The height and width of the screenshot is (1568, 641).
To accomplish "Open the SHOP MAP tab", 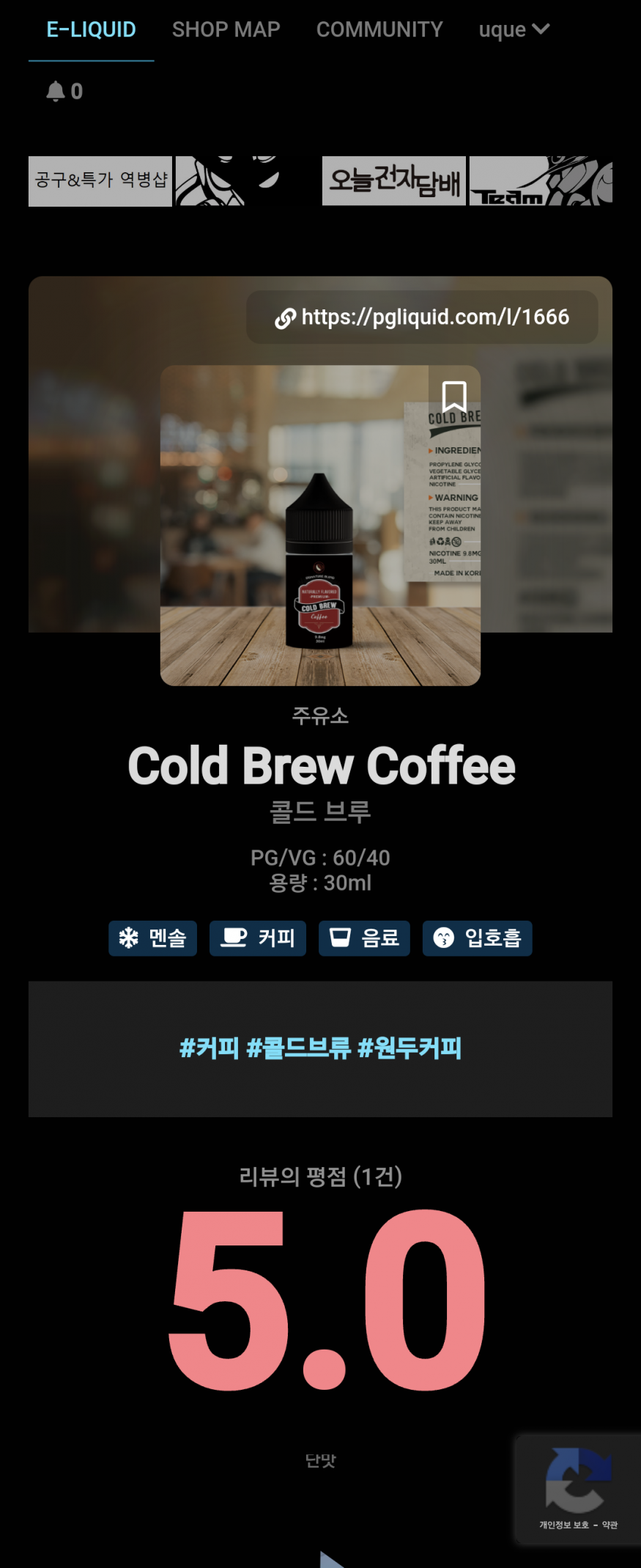I will (x=226, y=30).
